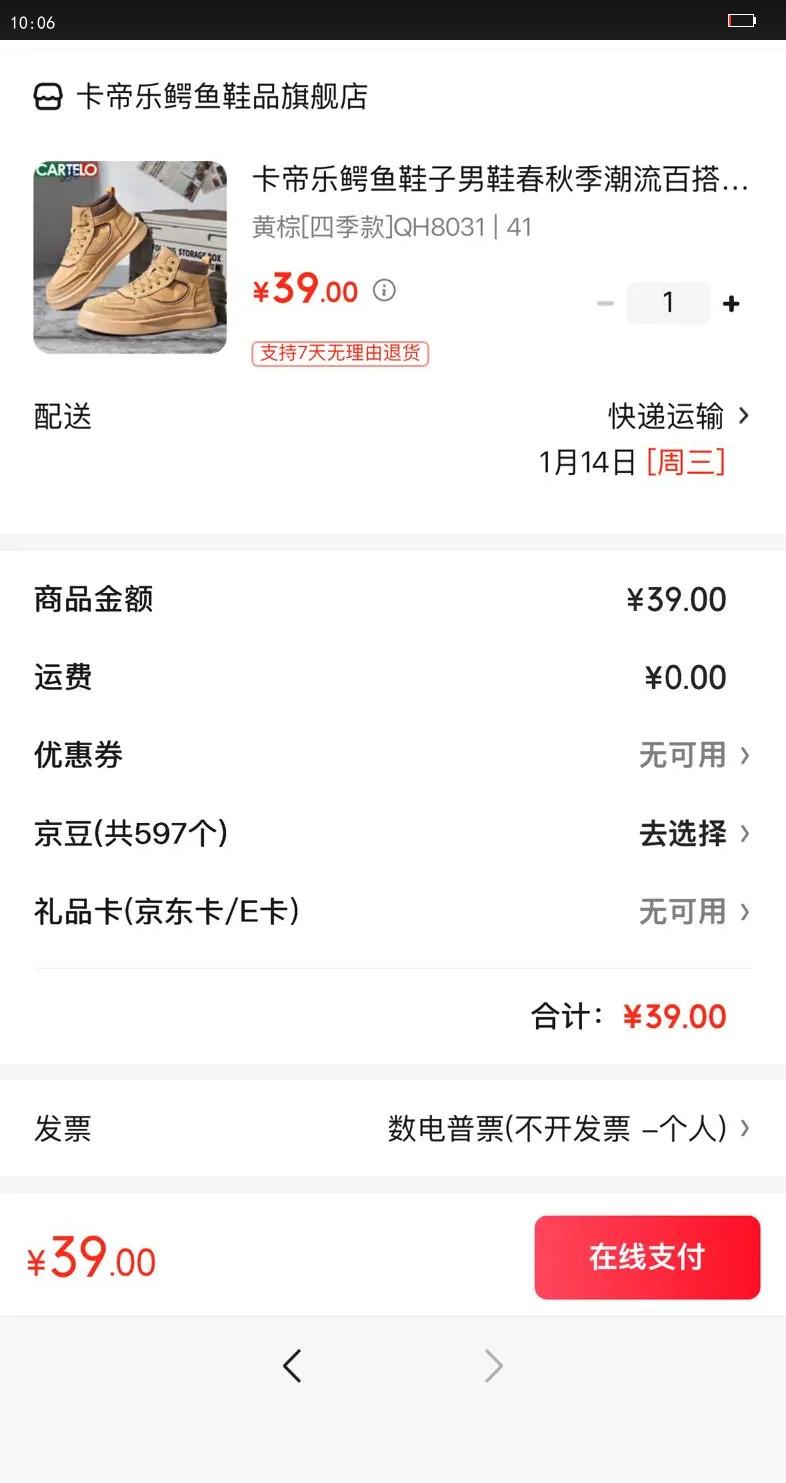Viewport: 786px width, 1483px height.
Task: Go back with the browser back arrow
Action: (x=292, y=1365)
